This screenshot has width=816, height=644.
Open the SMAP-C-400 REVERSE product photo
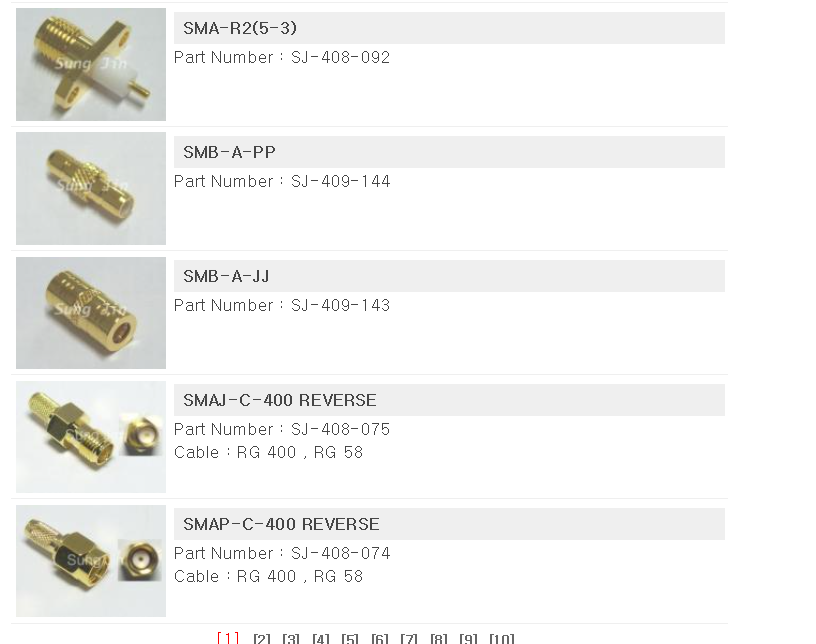coord(91,561)
